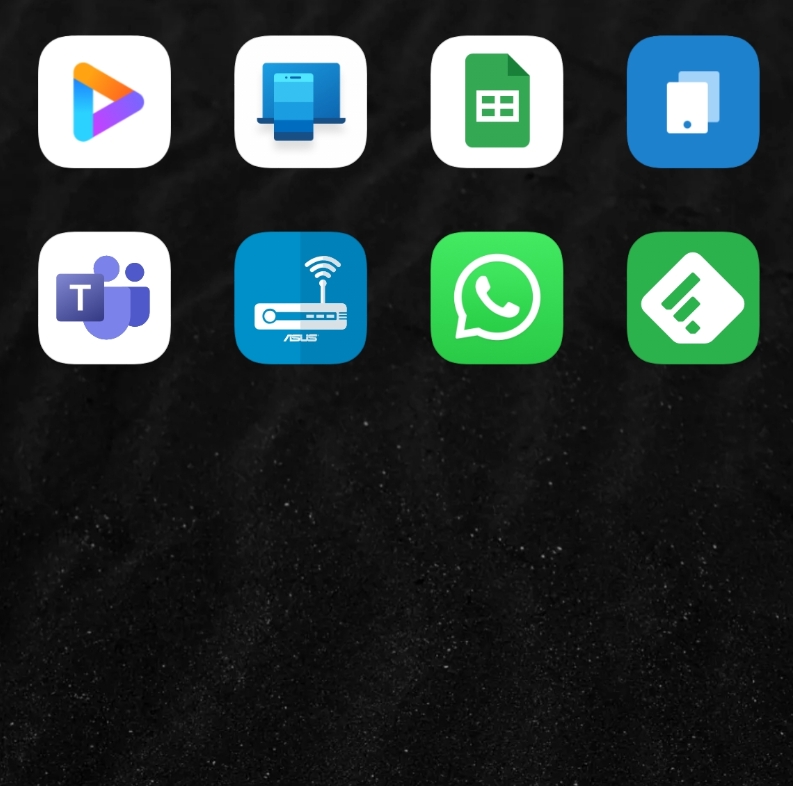This screenshot has height=786, width=793.
Task: Open the blue dual-screen phone app
Action: pos(693,102)
